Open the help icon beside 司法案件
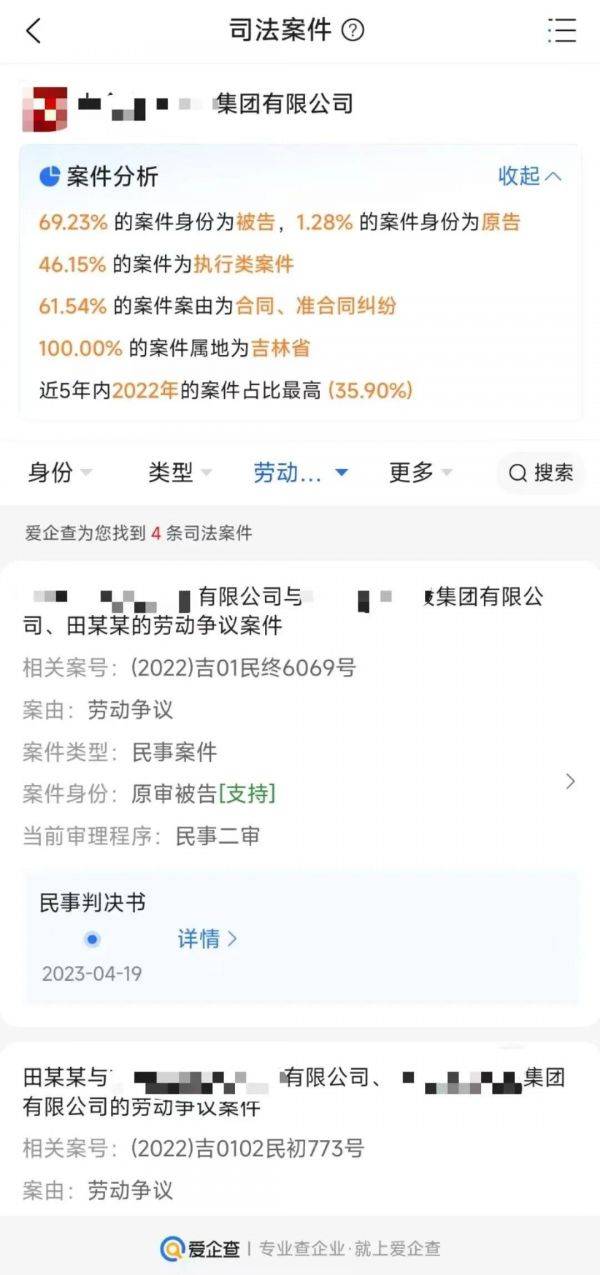The image size is (600, 1275). point(353,31)
